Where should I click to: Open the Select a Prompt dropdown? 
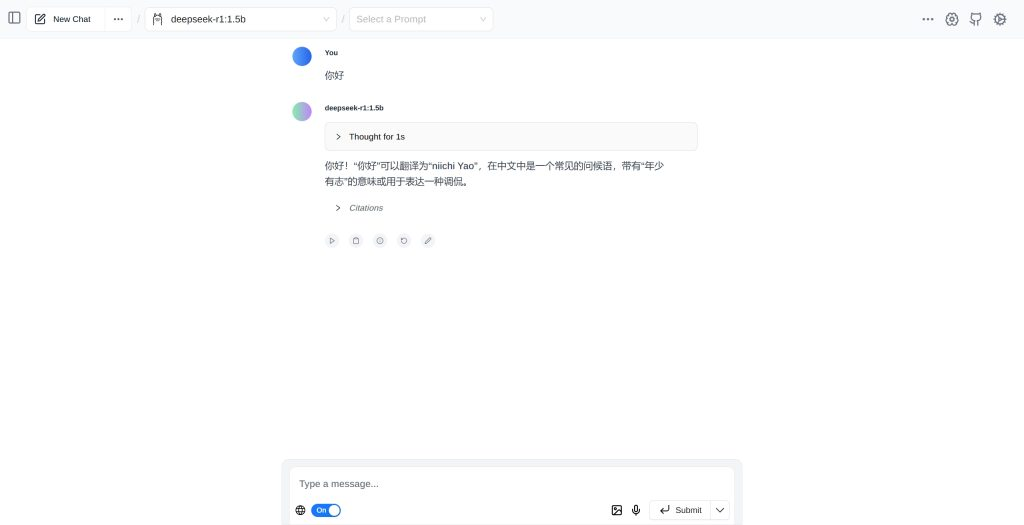tap(421, 19)
